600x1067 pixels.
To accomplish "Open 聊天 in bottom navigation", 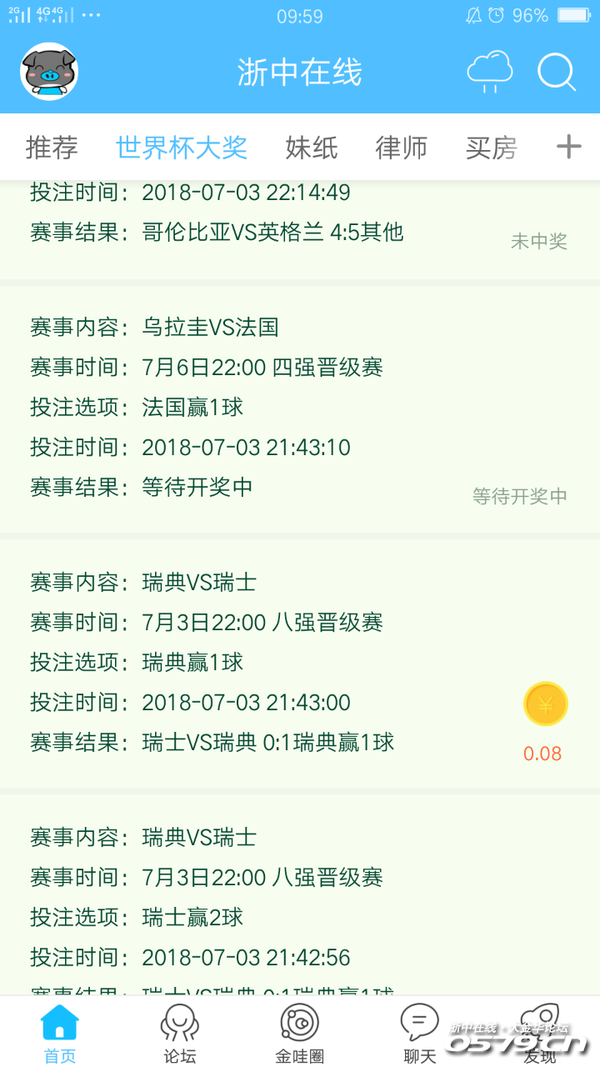I will (x=419, y=1033).
